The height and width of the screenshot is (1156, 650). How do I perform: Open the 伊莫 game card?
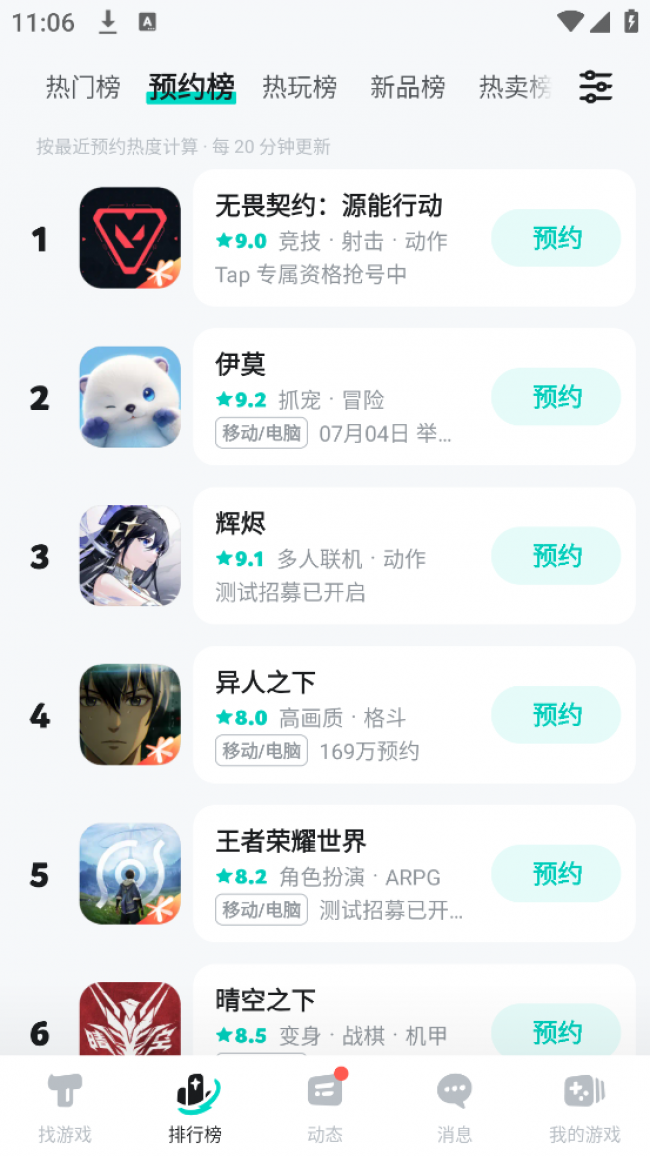click(x=330, y=366)
